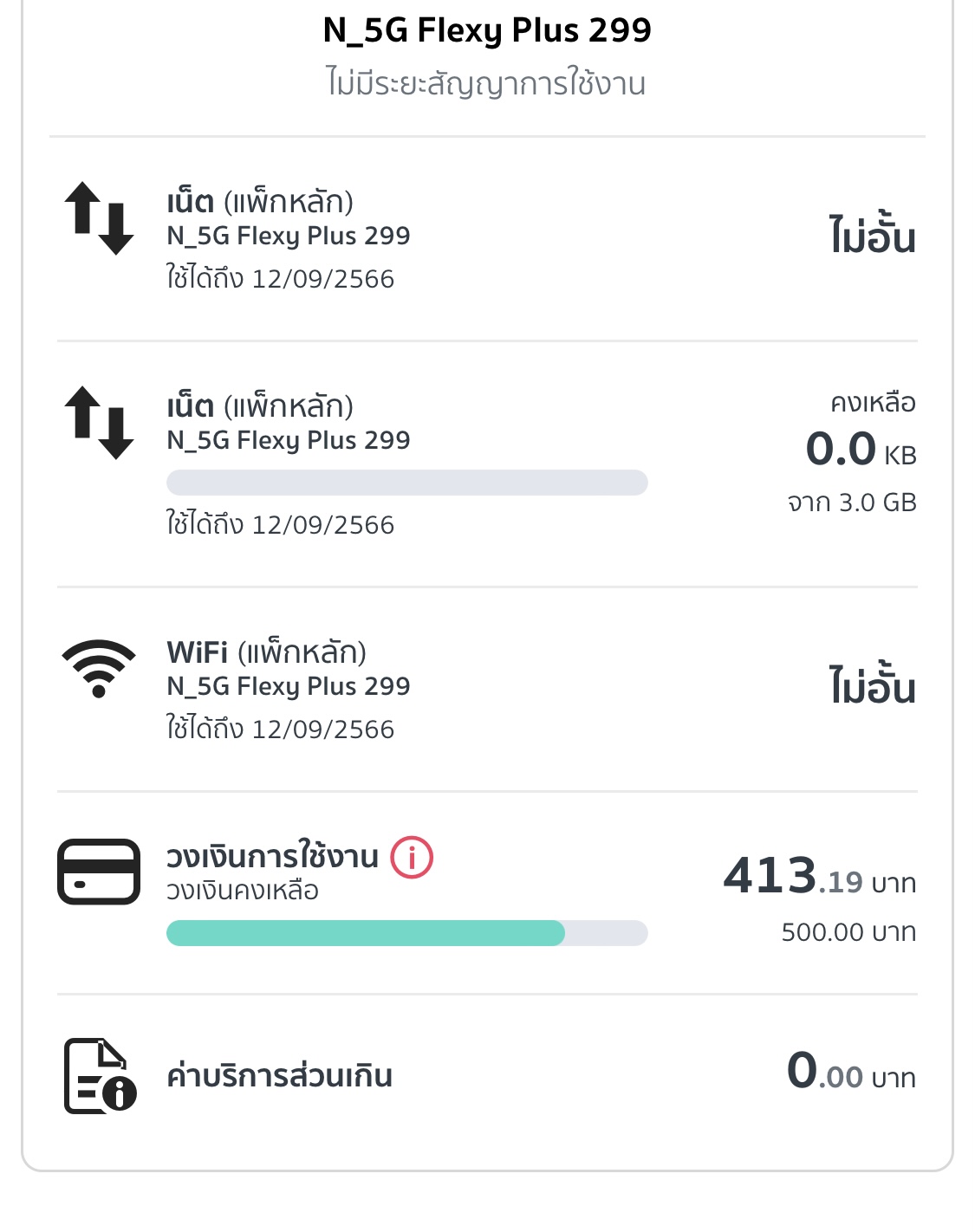Open the info icon beside วงเงินการใช้งาน
The height and width of the screenshot is (1232, 975).
412,858
